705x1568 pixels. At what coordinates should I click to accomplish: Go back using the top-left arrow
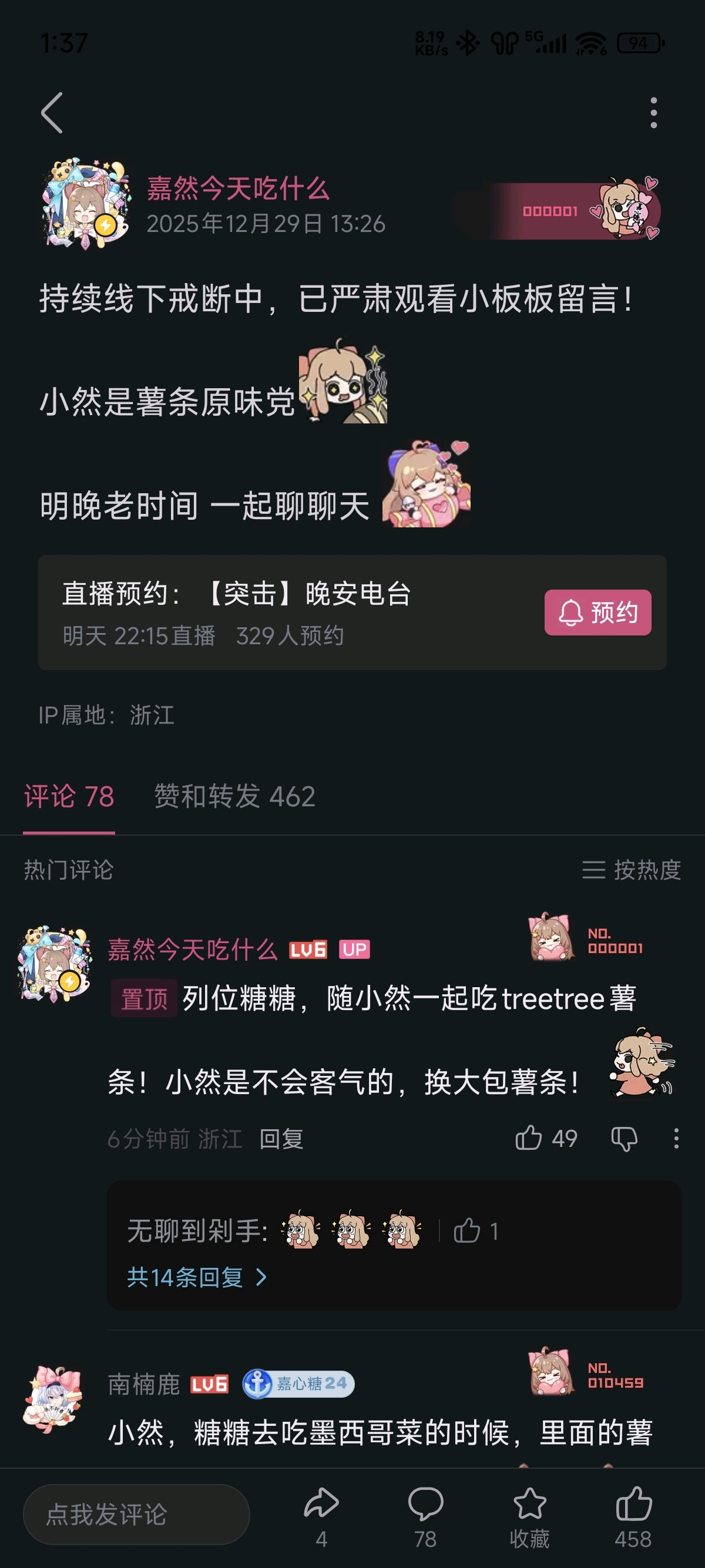pos(52,113)
